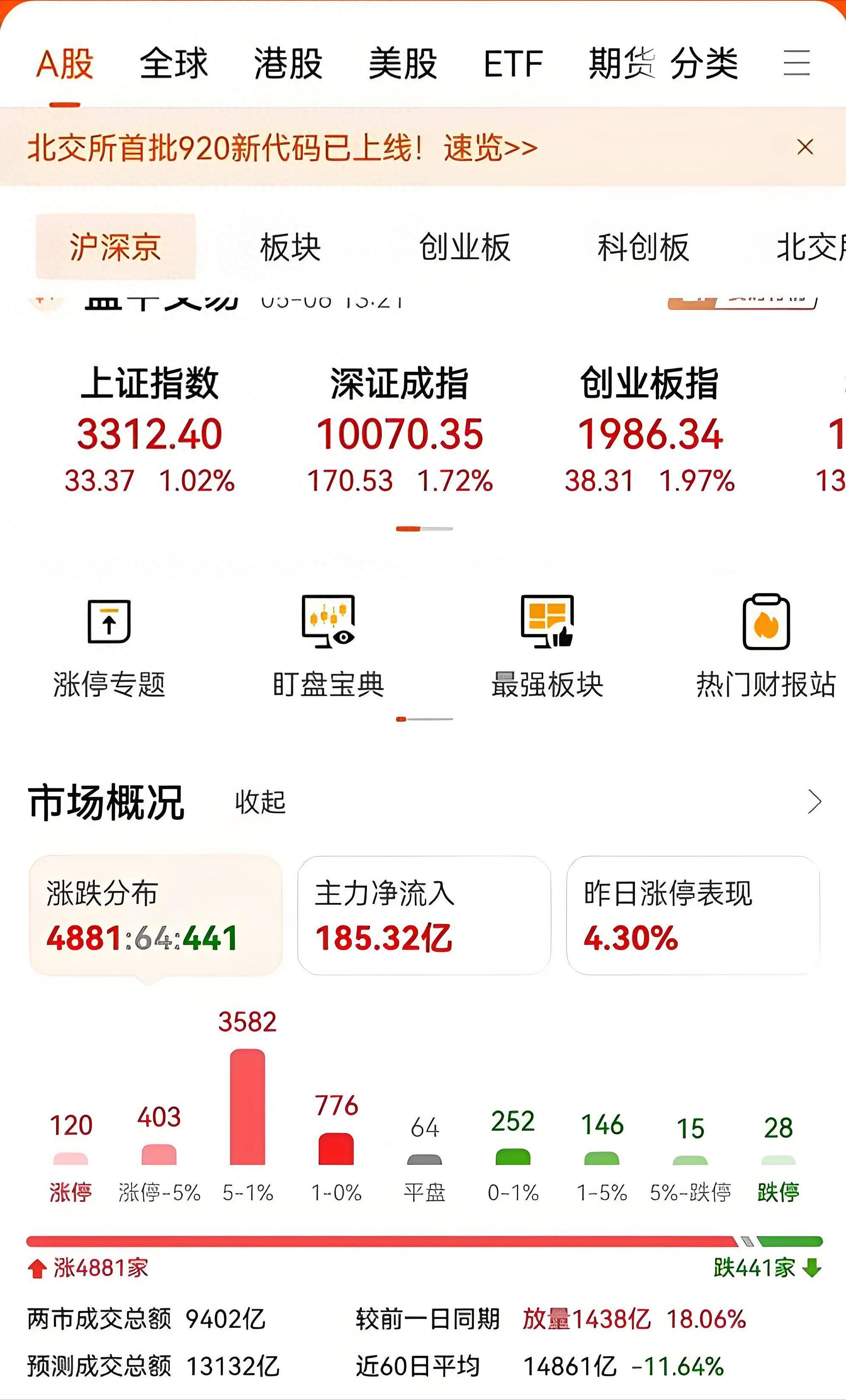
Task: Collapse the 市场概况 section with 收起
Action: coord(260,802)
